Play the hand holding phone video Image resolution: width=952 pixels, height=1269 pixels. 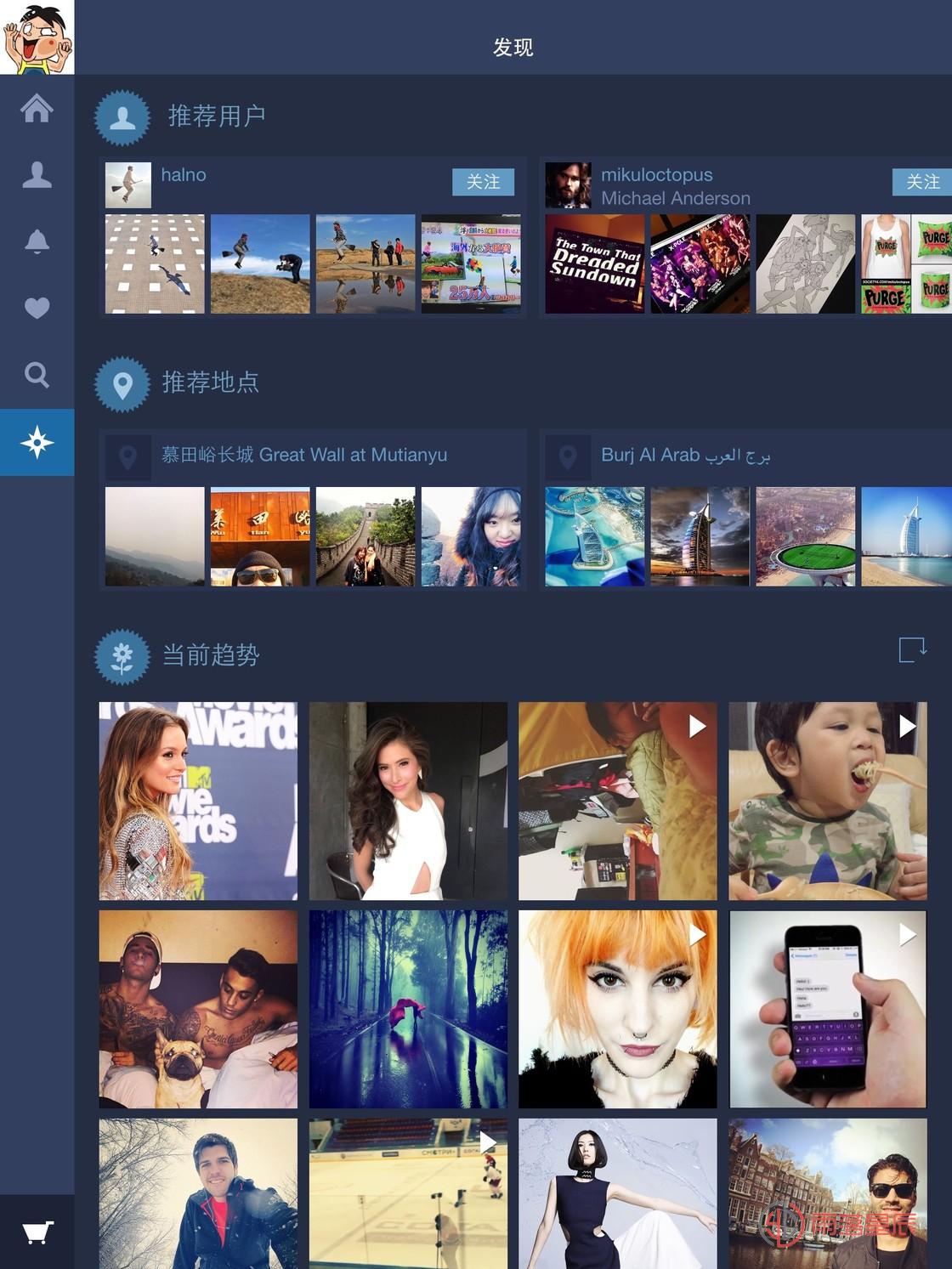tap(827, 1009)
